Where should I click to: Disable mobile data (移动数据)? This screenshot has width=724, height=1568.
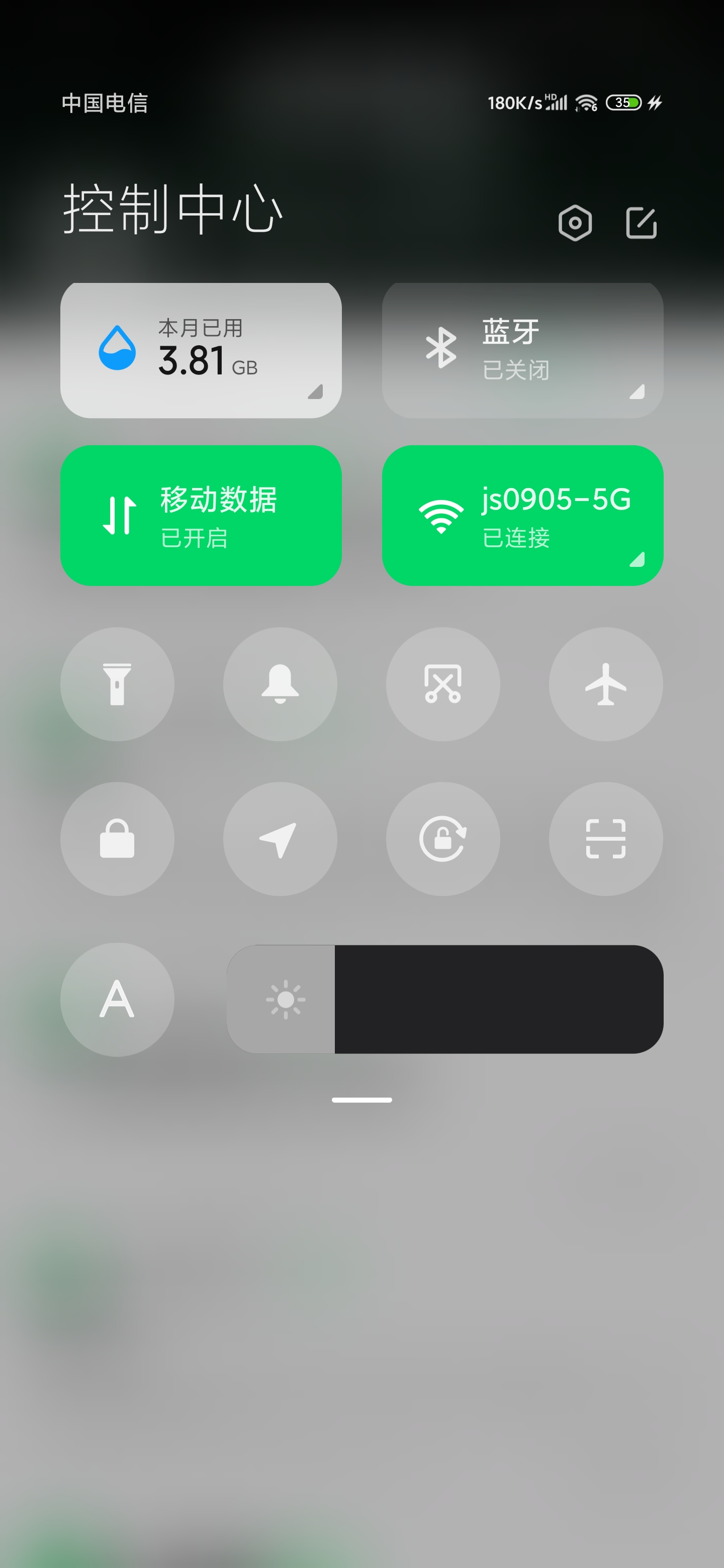click(x=201, y=516)
